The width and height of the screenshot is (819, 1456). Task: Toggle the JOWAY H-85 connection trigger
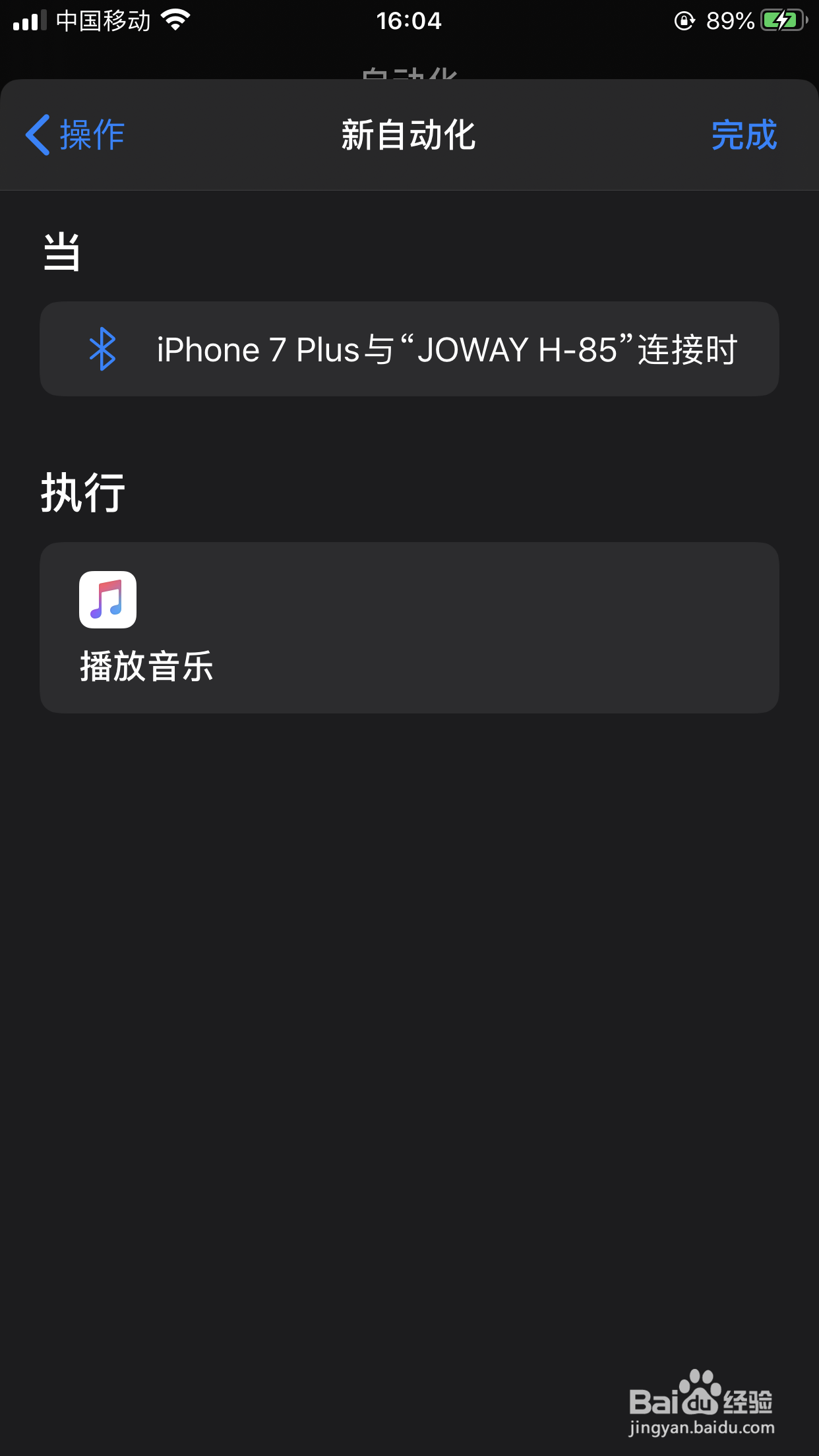[409, 349]
